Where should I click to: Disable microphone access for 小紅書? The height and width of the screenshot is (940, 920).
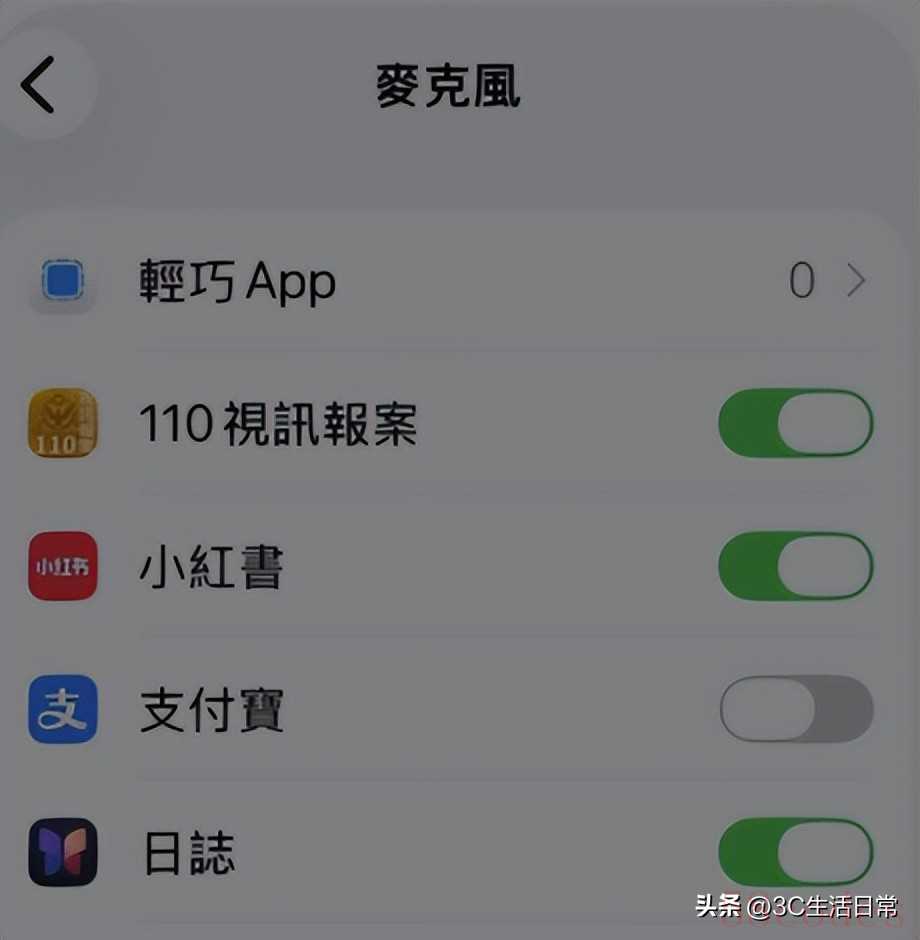796,567
